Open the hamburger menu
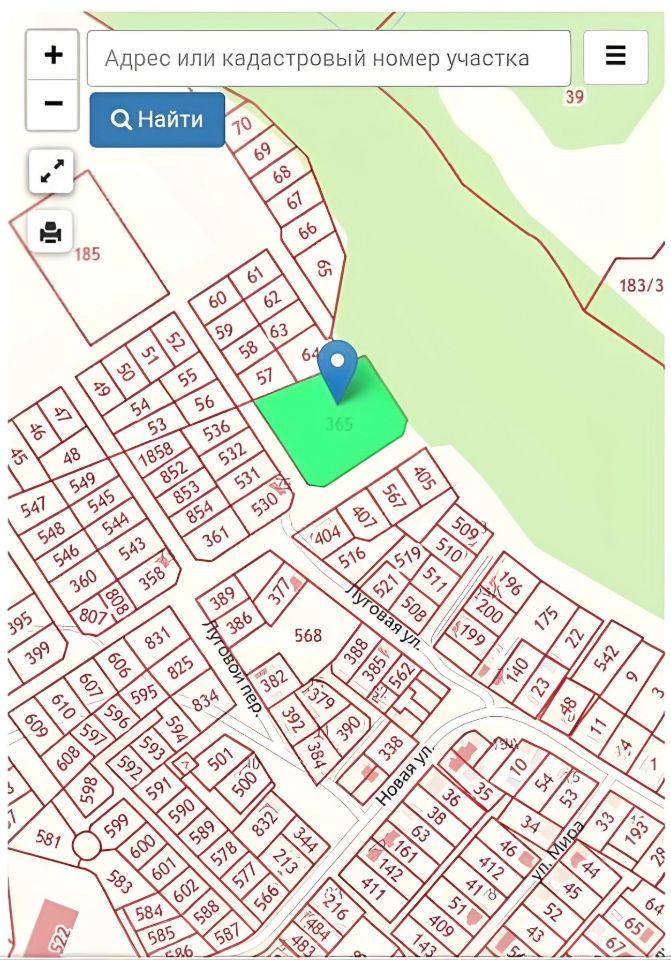This screenshot has height=960, width=671. point(615,57)
